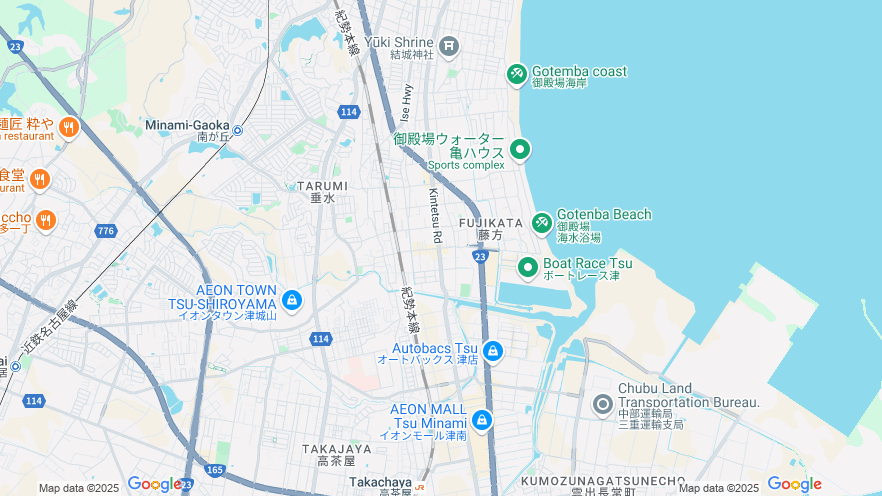Open the AEON TOWN TSU-SHIROYAMA shopping pin
The height and width of the screenshot is (496, 882).
tap(292, 299)
